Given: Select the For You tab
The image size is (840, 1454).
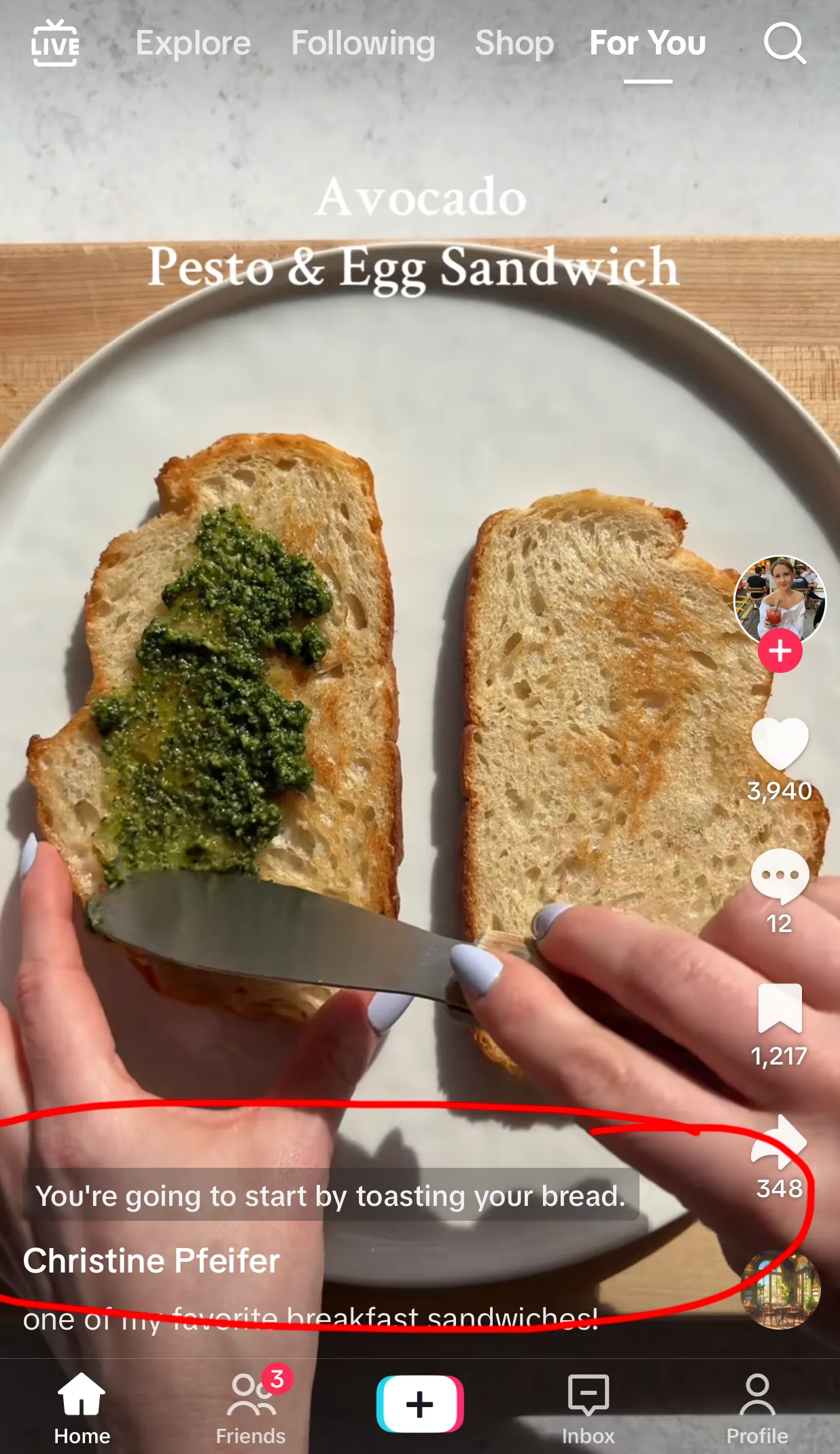Looking at the screenshot, I should (x=647, y=44).
